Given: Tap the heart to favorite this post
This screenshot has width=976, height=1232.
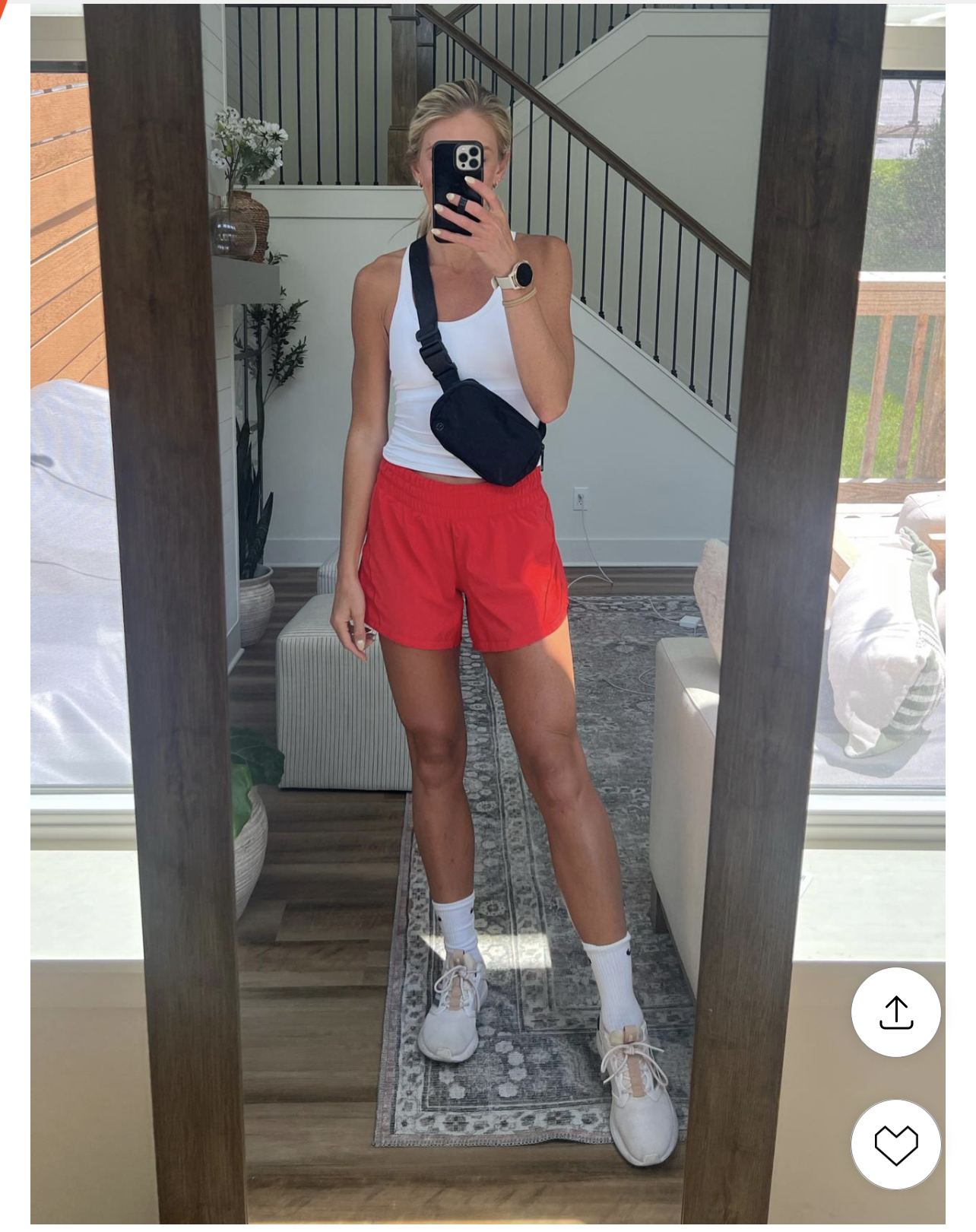Looking at the screenshot, I should [x=895, y=1145].
